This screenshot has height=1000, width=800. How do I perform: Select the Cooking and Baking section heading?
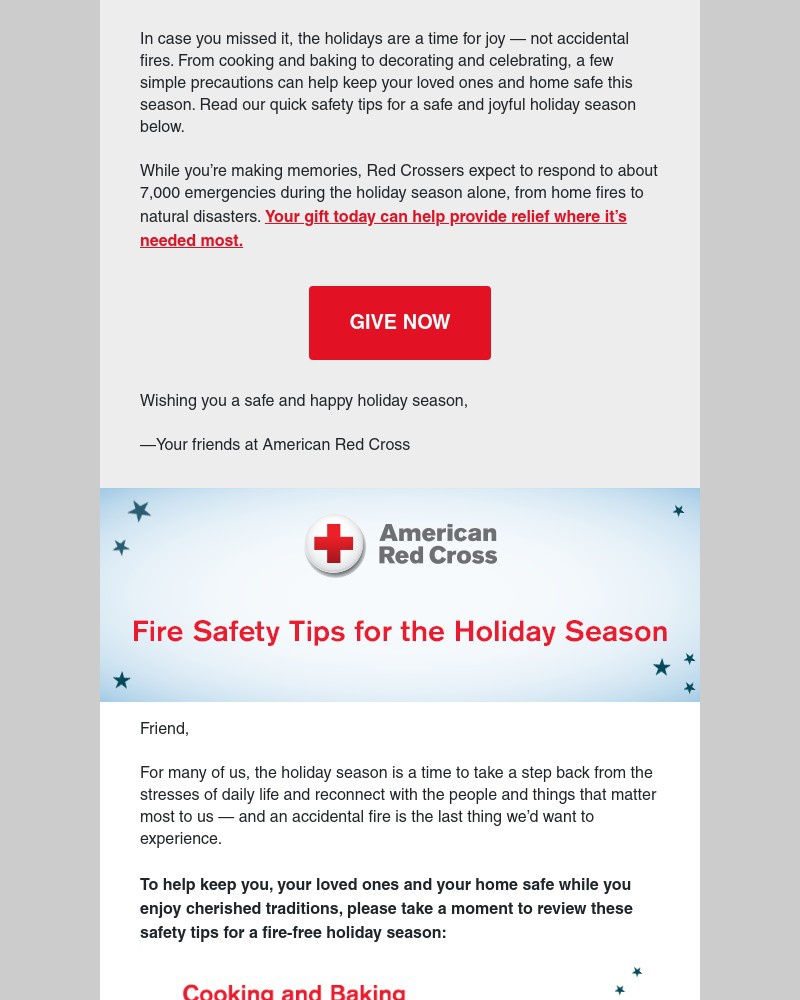[x=294, y=991]
